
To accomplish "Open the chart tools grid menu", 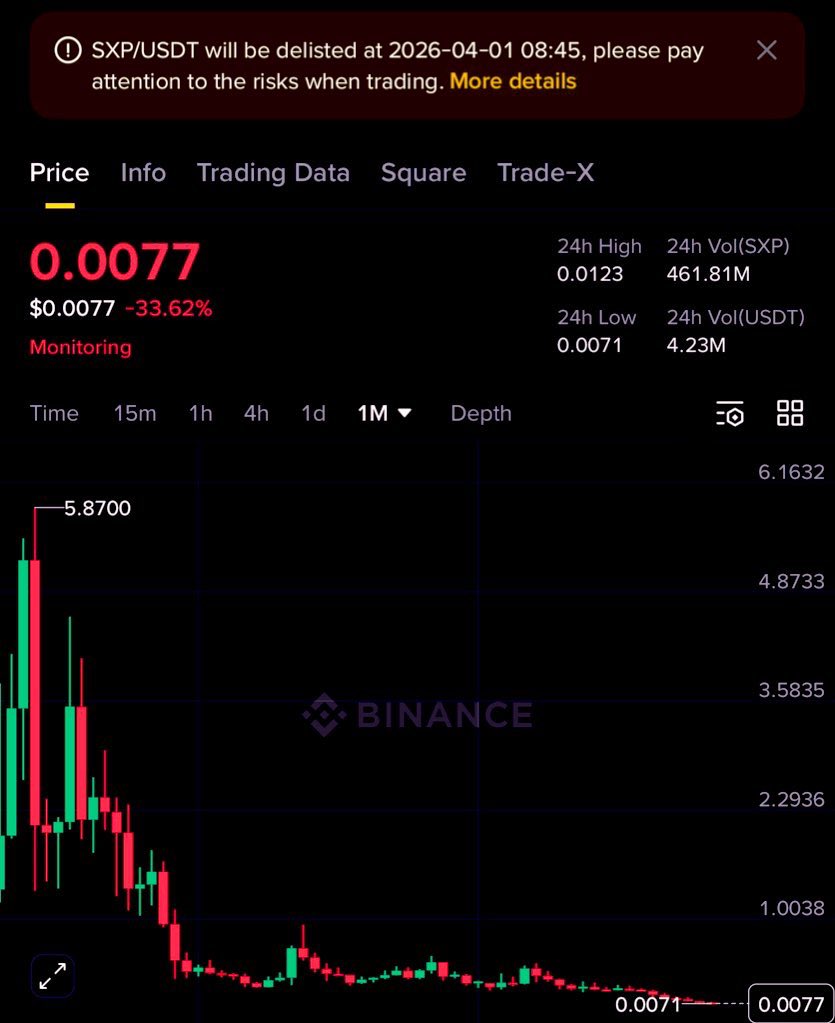I will 790,413.
